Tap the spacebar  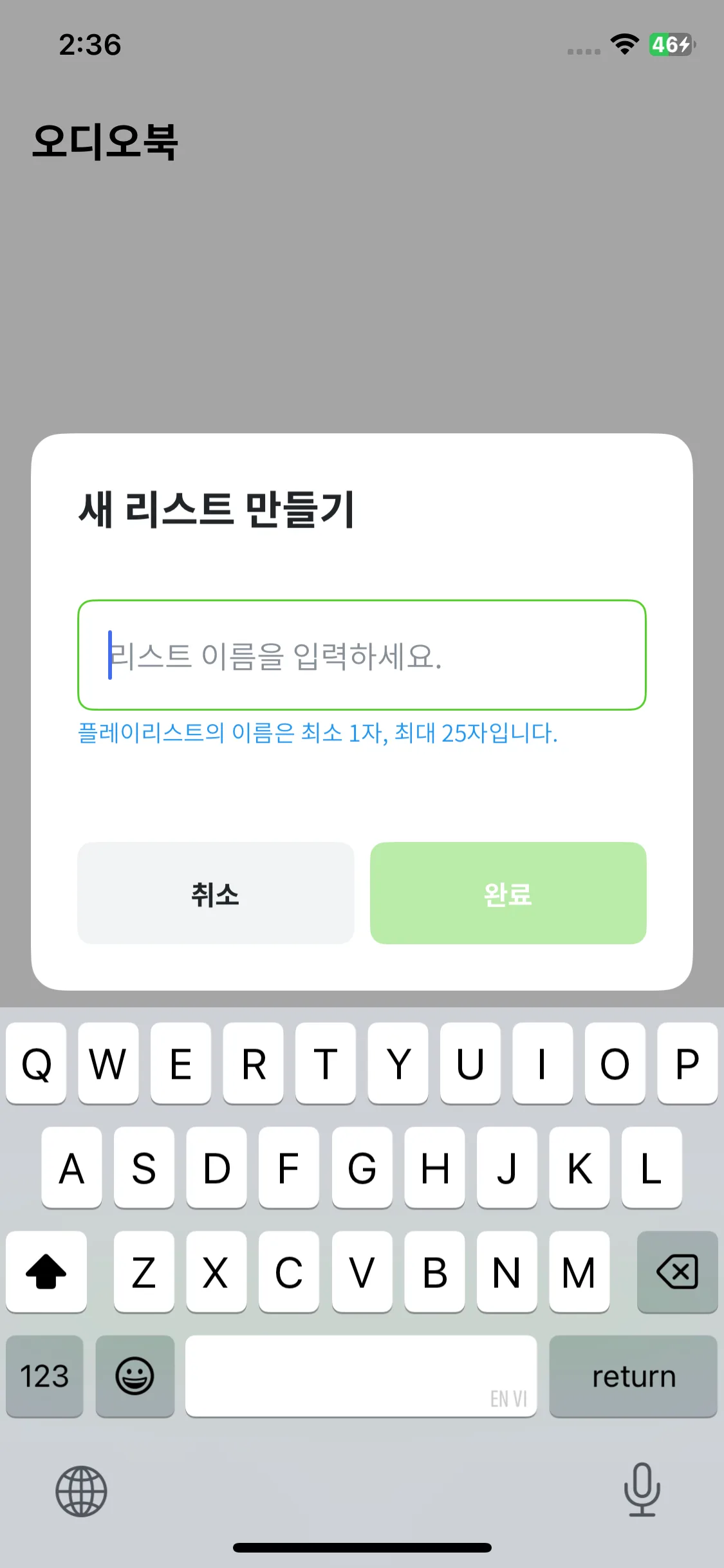pyautogui.click(x=362, y=1377)
